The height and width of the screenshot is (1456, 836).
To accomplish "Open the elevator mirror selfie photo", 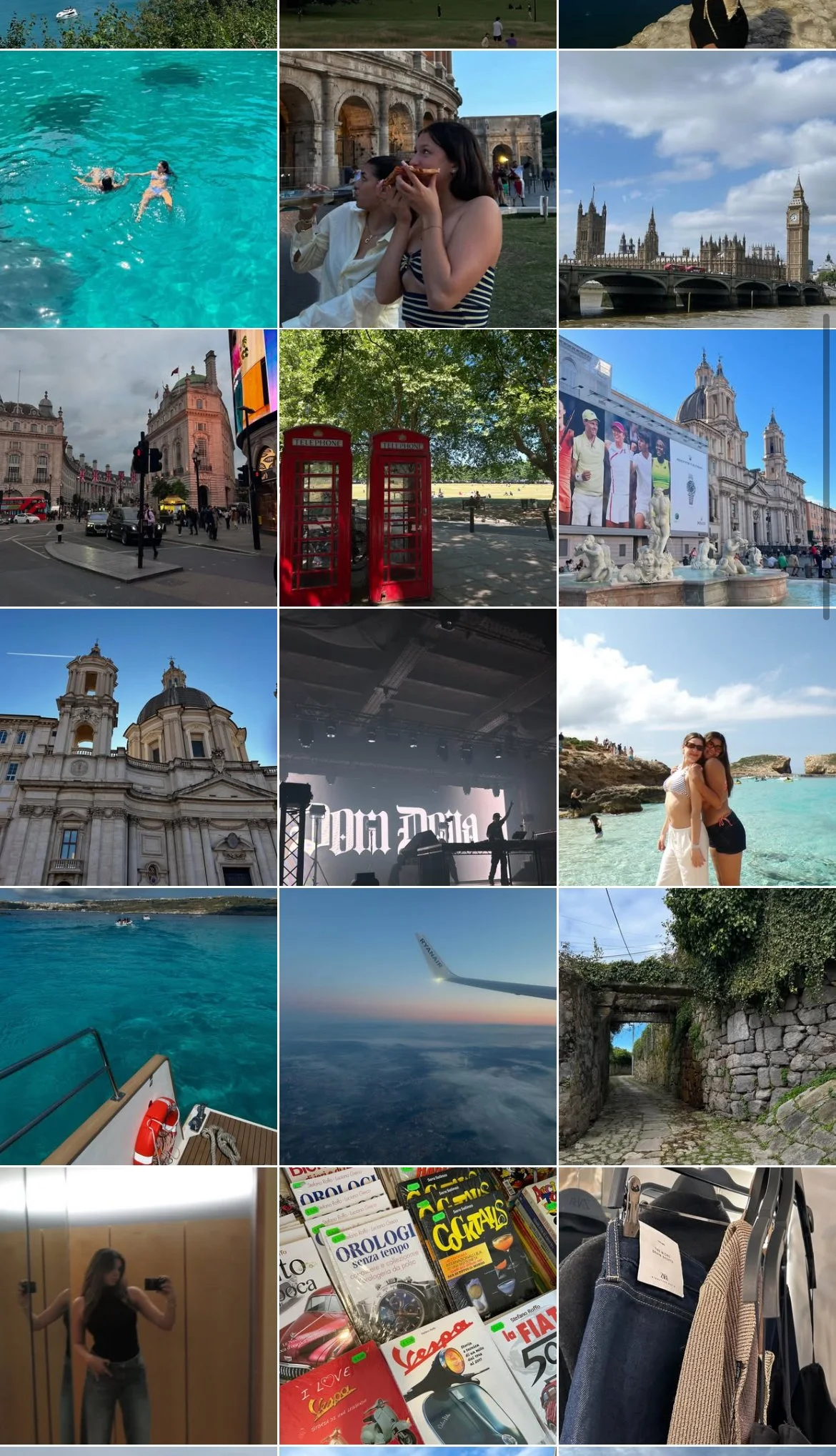I will 138,1306.
